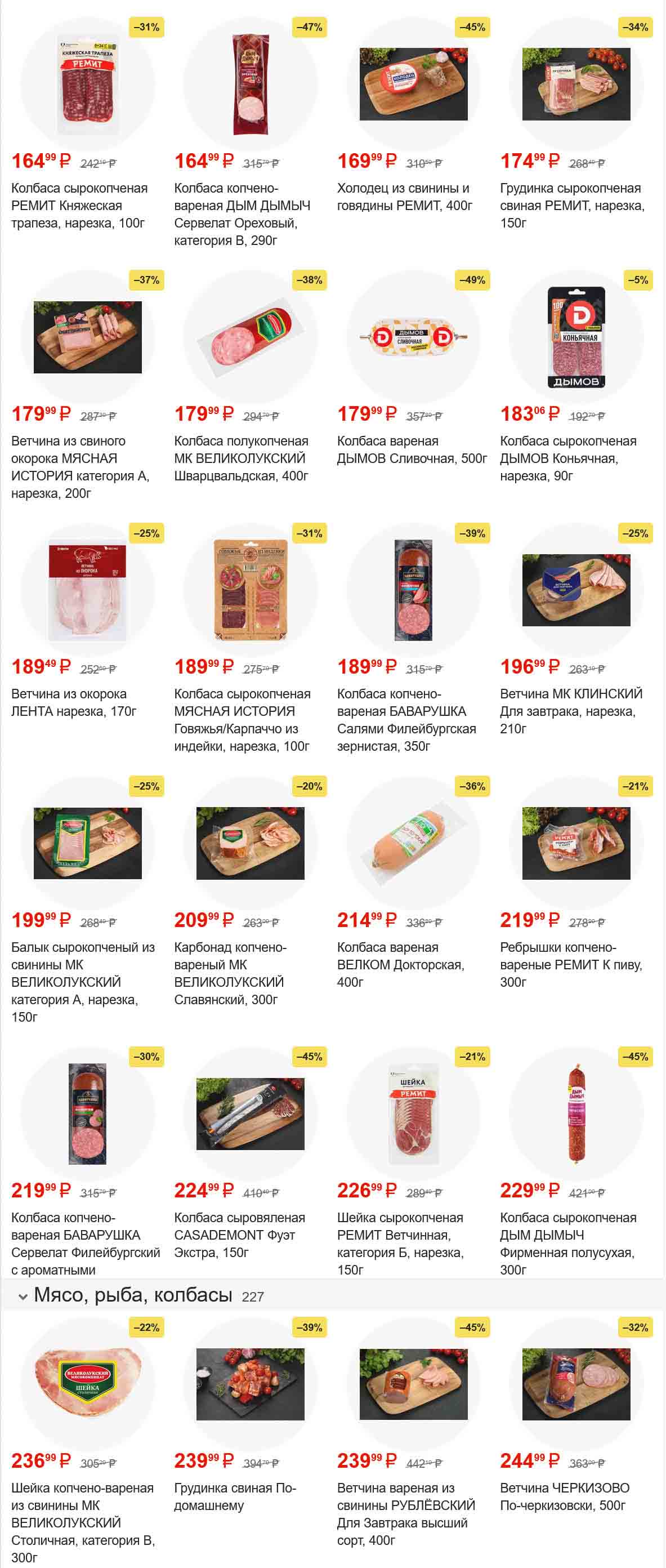The width and height of the screenshot is (666, 1568).
Task: View Карбонад ВЕЛИКОЛУКСКИЙ Славянский item
Action: [250, 843]
